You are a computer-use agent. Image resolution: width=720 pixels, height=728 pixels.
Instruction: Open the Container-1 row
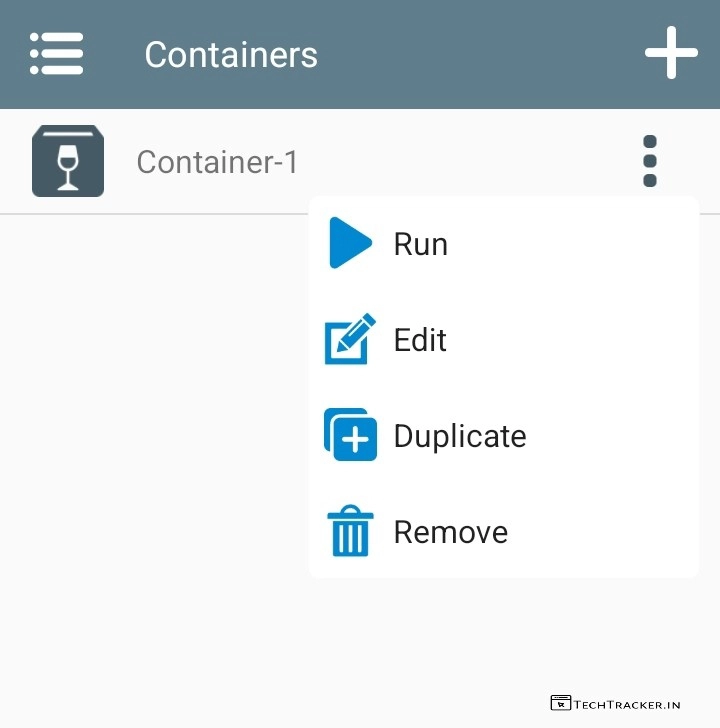pyautogui.click(x=217, y=162)
